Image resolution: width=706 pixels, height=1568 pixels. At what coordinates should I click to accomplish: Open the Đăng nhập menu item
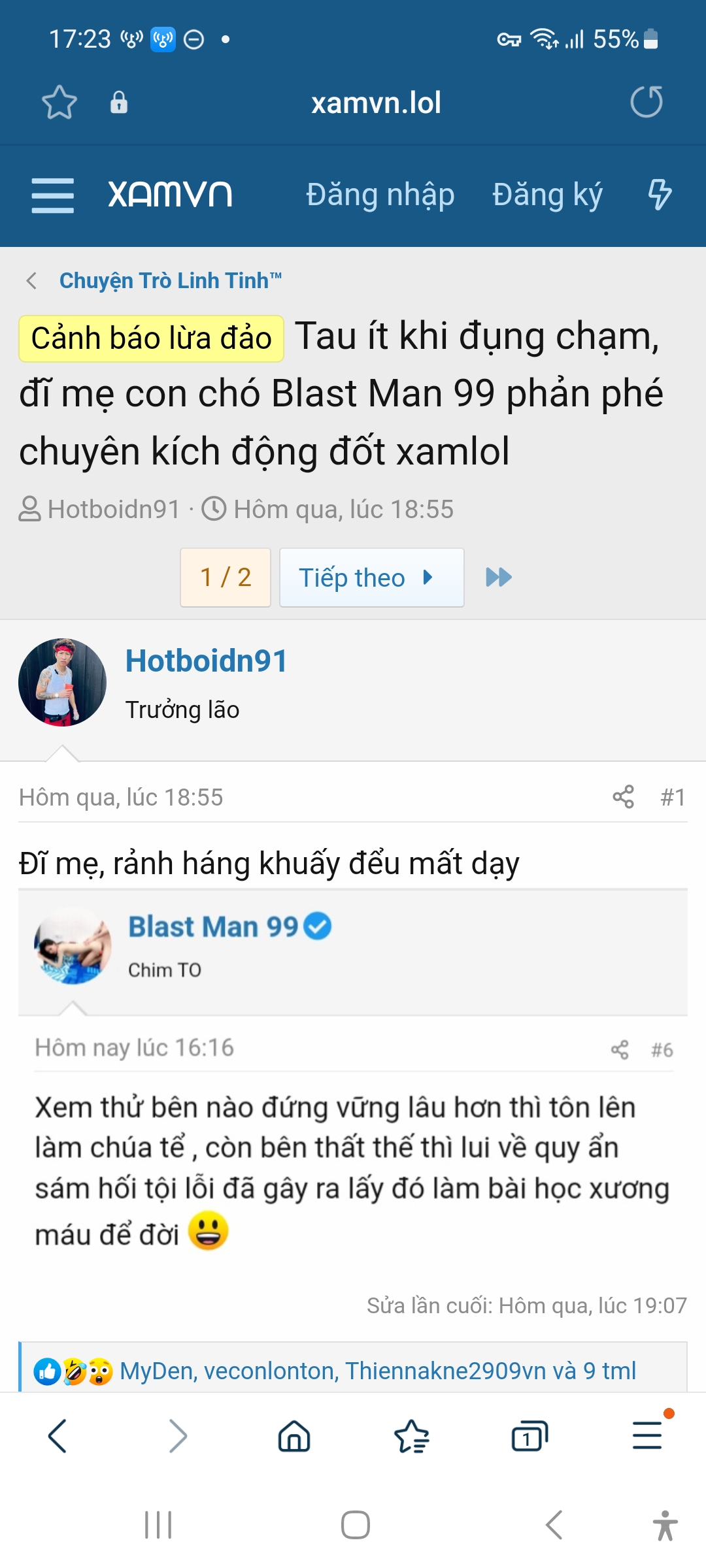click(381, 194)
